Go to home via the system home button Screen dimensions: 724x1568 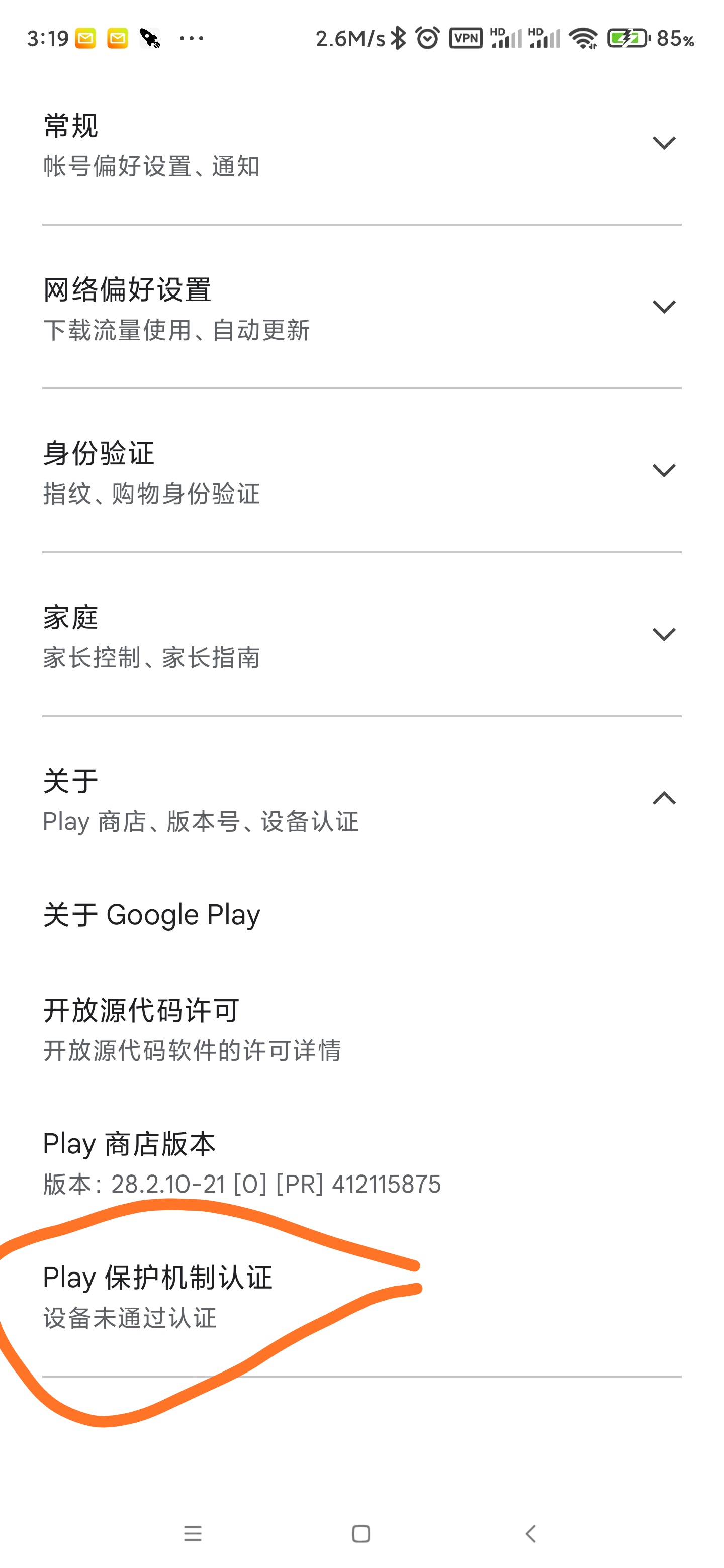[361, 1533]
